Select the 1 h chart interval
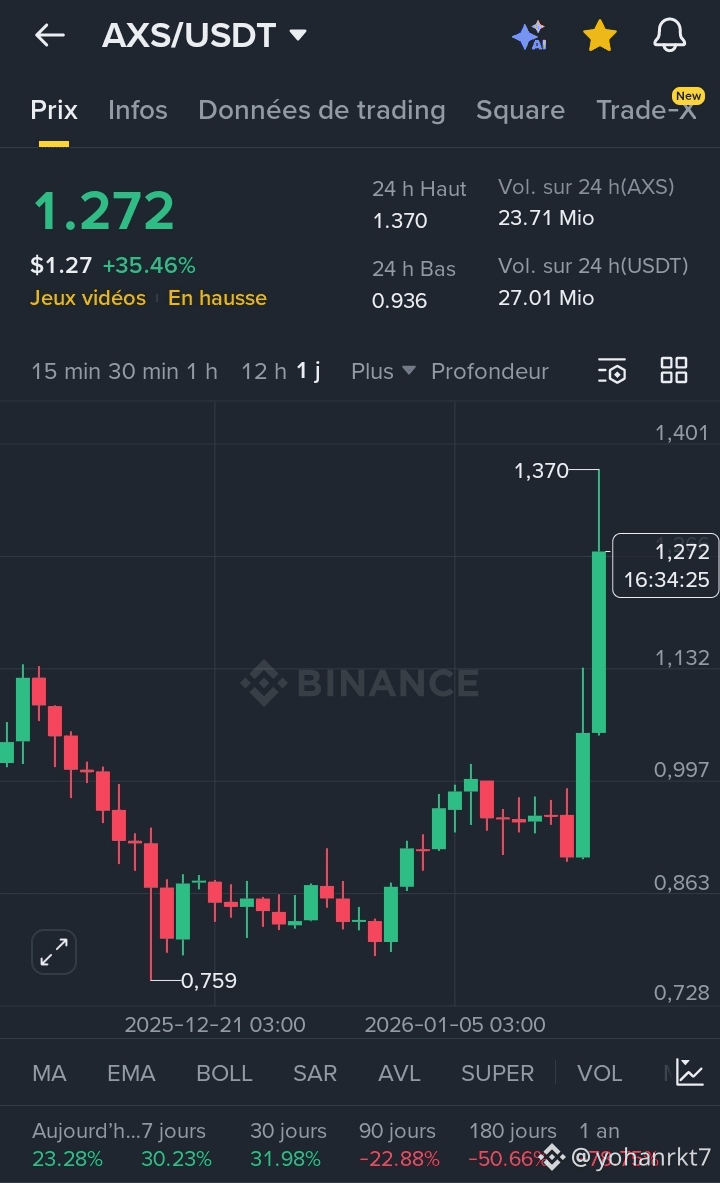 pos(201,371)
